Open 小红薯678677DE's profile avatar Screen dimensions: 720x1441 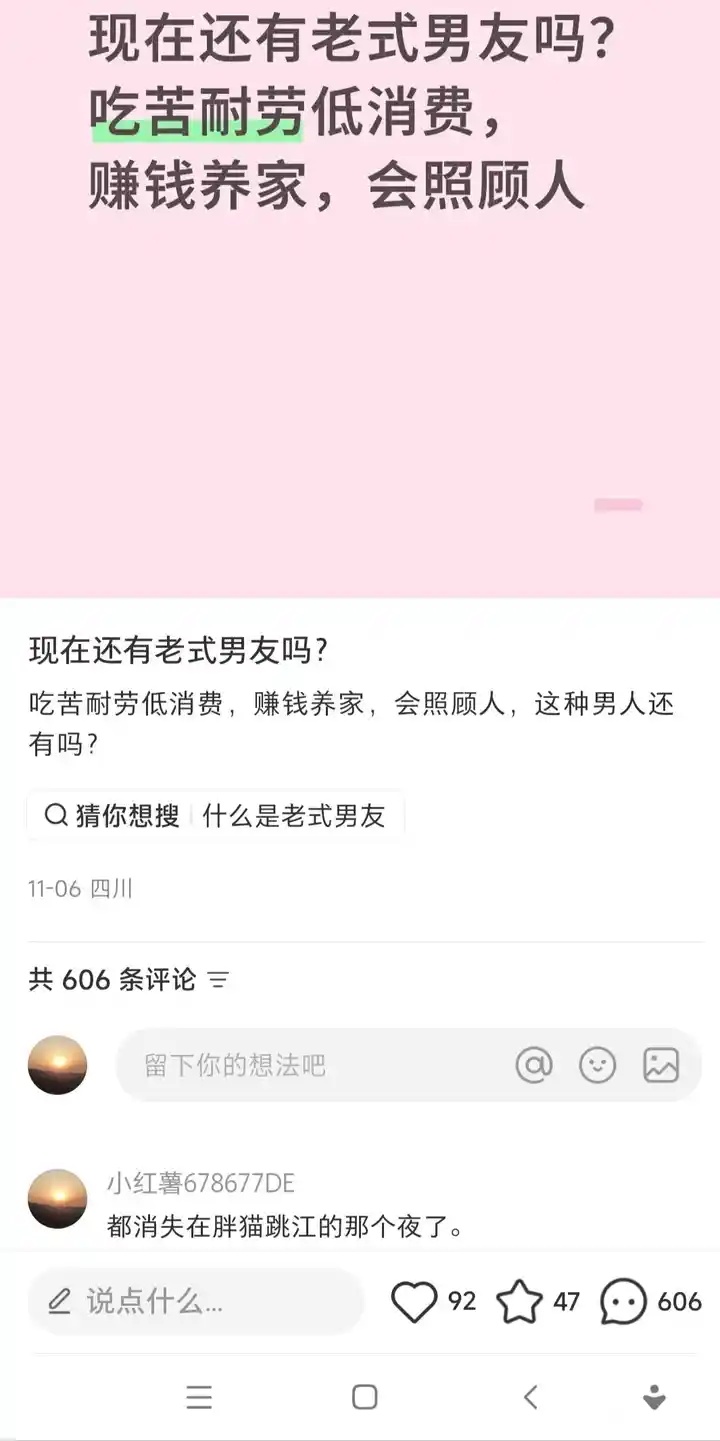click(57, 1198)
